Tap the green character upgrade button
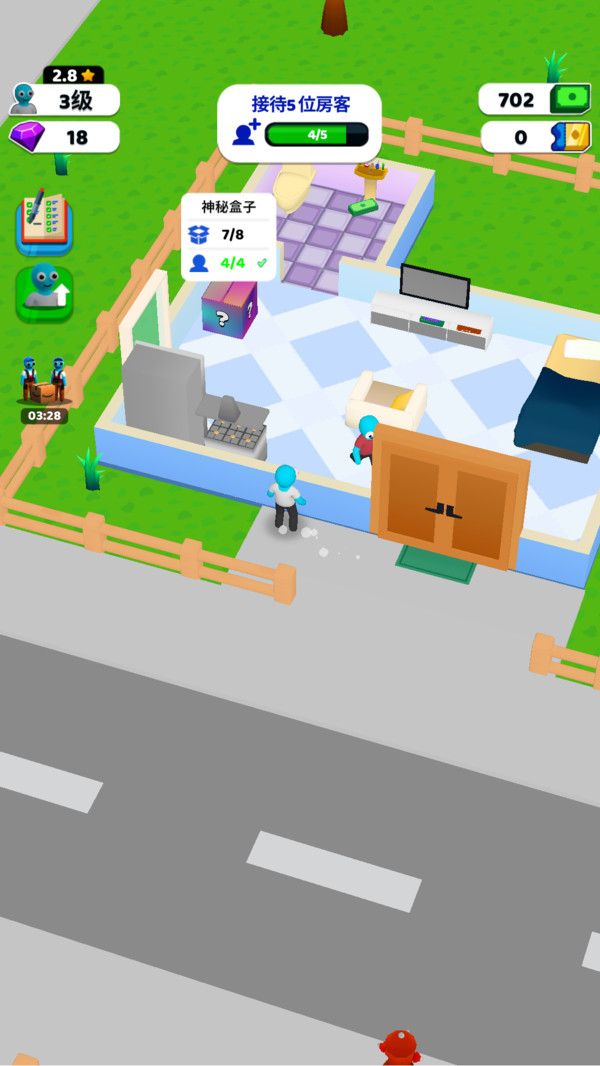Viewport: 600px width, 1066px height. point(44,293)
